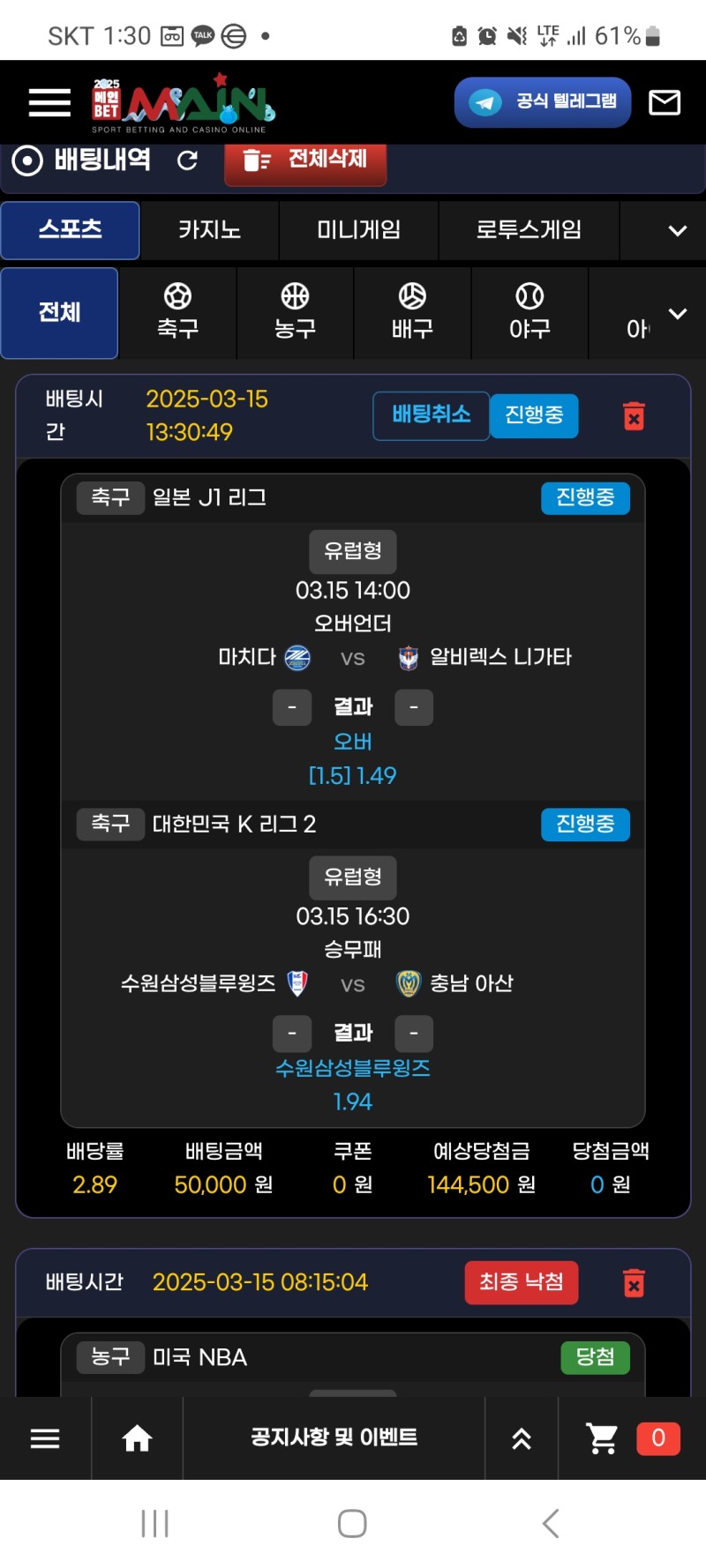This screenshot has height=1568, width=706.
Task: Switch to the 카지노 tab
Action: point(209,230)
